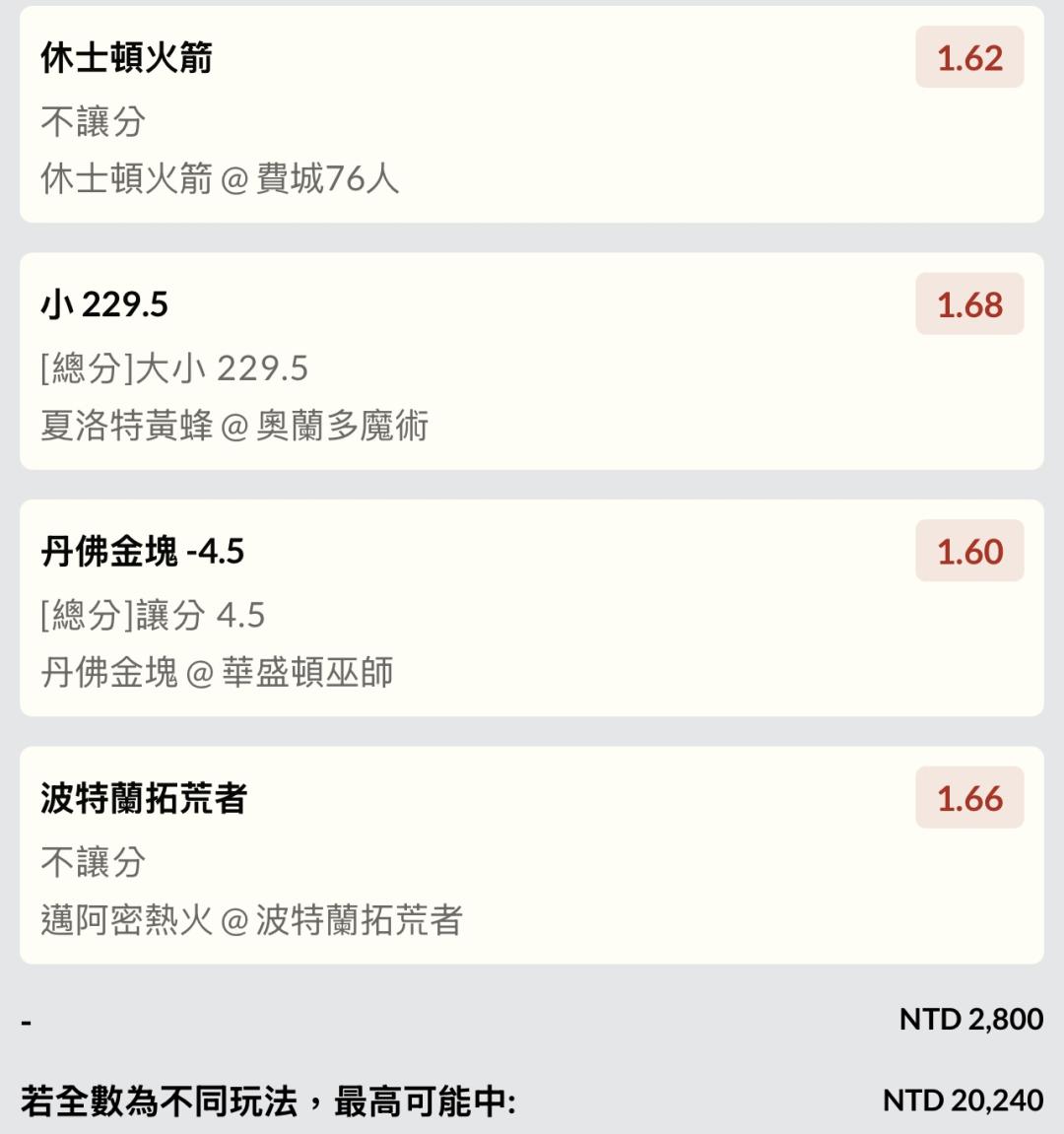Open the 休士頓火箭 不讓分 bet card
1064x1134 pixels.
click(x=531, y=115)
